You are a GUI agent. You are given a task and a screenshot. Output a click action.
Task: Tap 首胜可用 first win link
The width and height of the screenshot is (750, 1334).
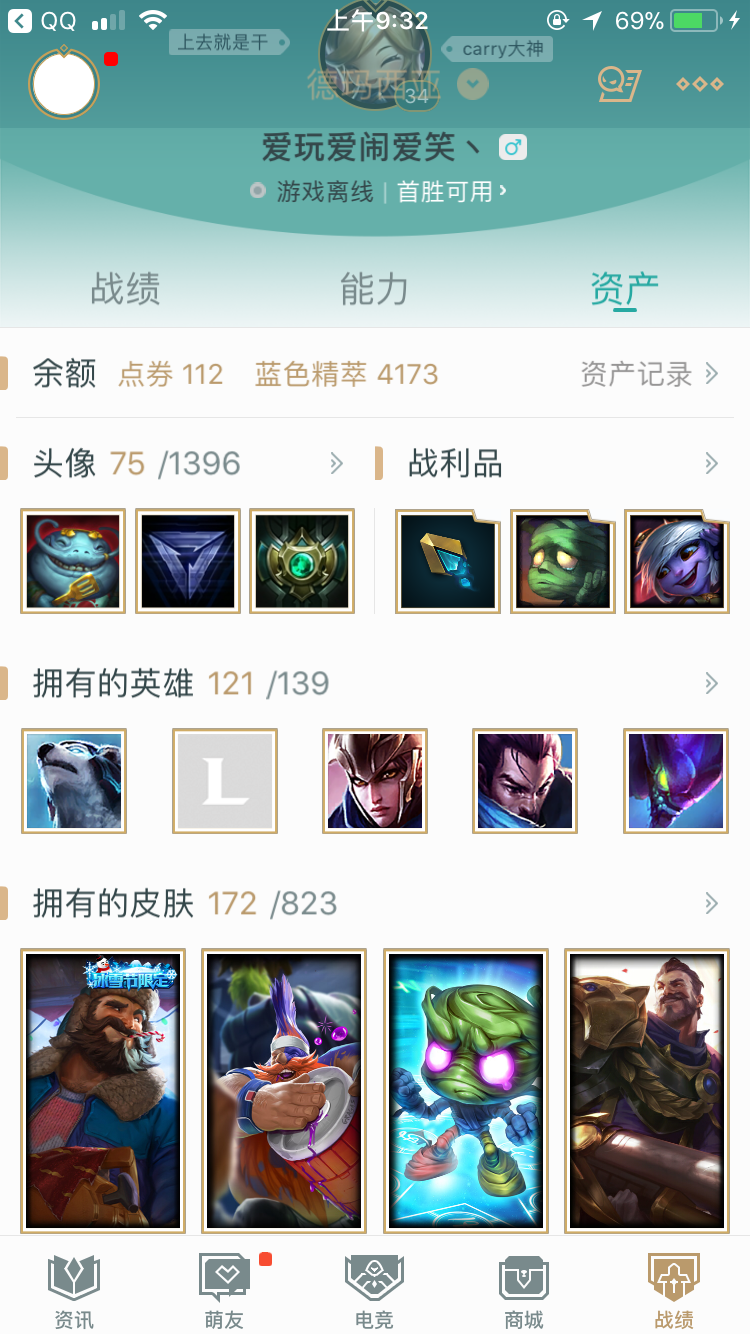(451, 191)
